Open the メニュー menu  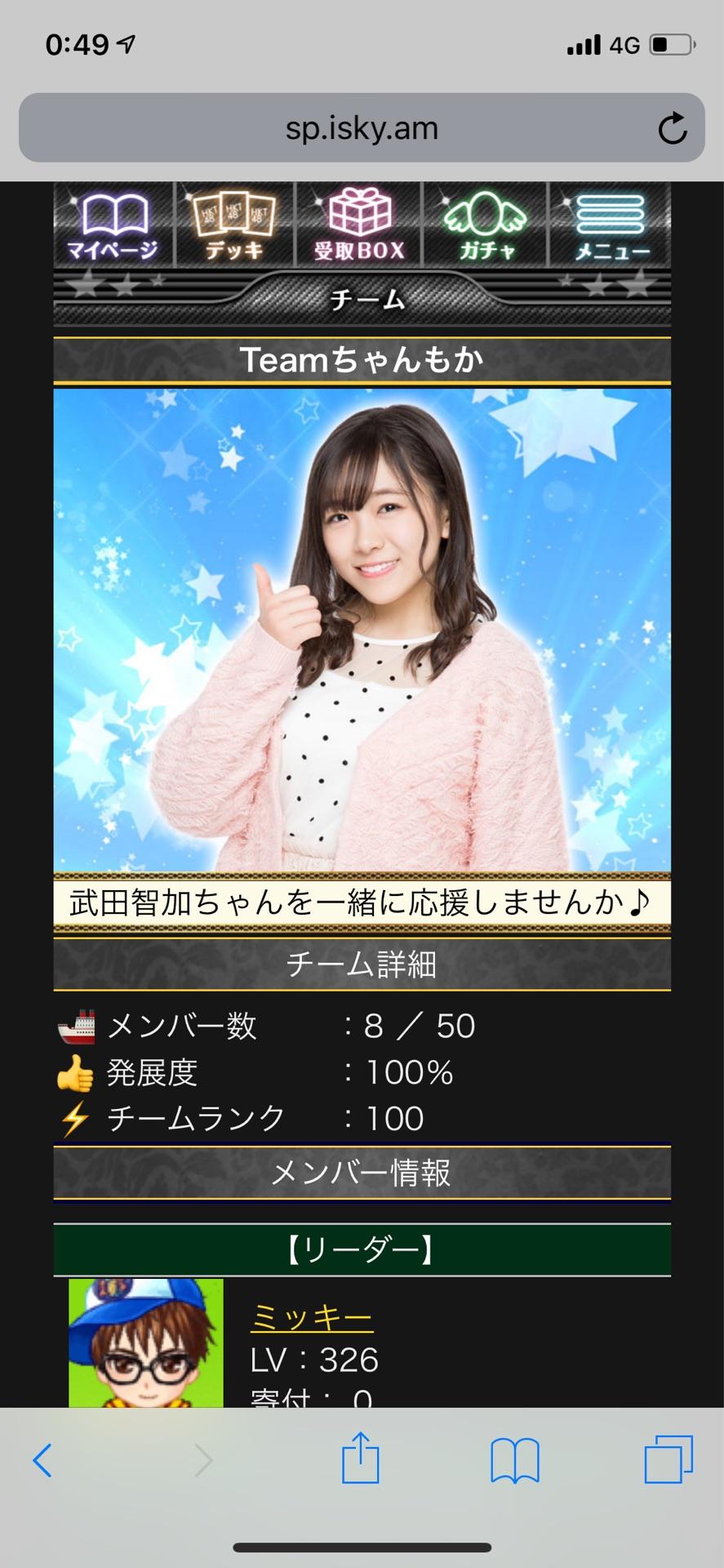611,225
